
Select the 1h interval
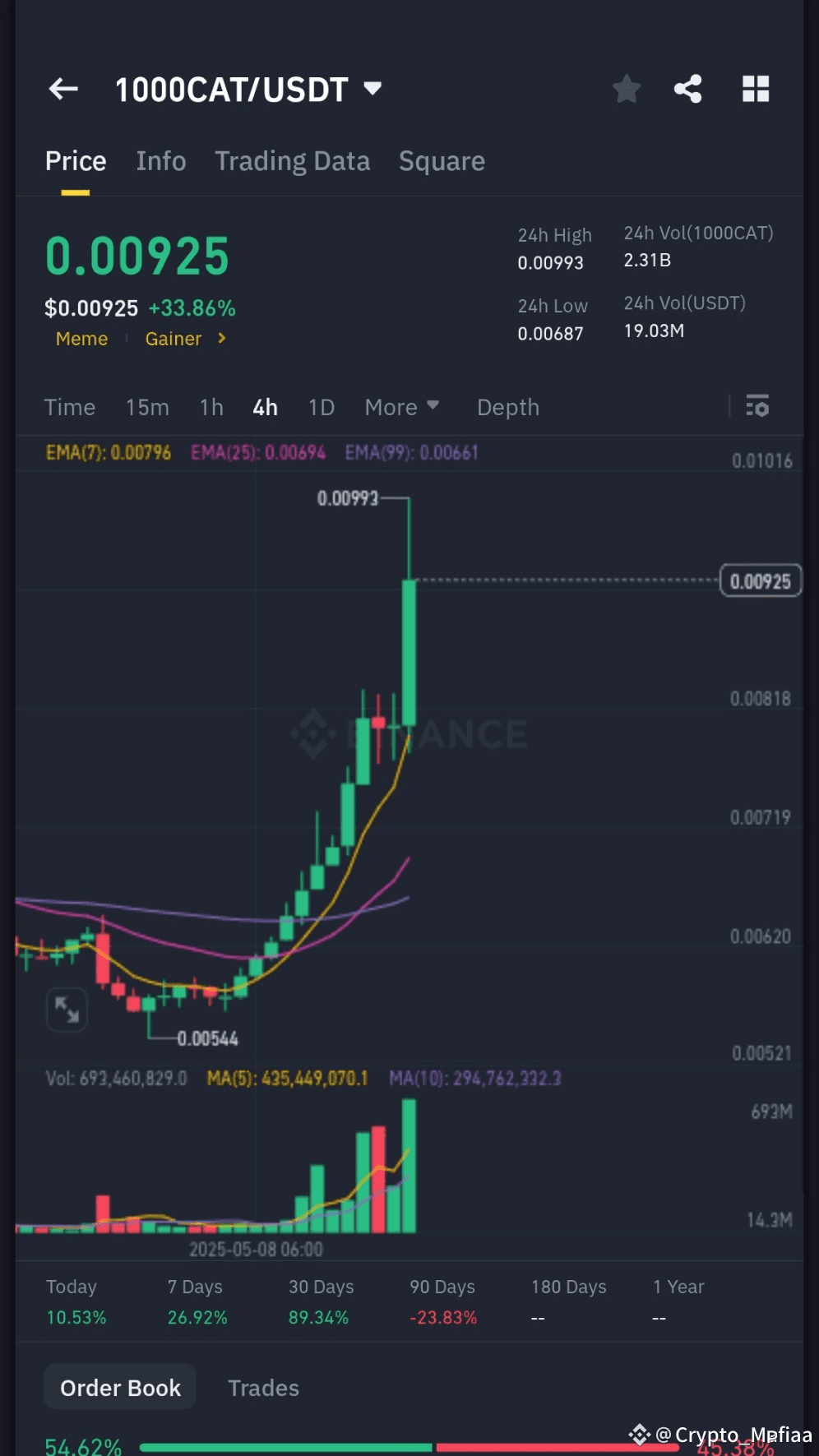tap(211, 407)
